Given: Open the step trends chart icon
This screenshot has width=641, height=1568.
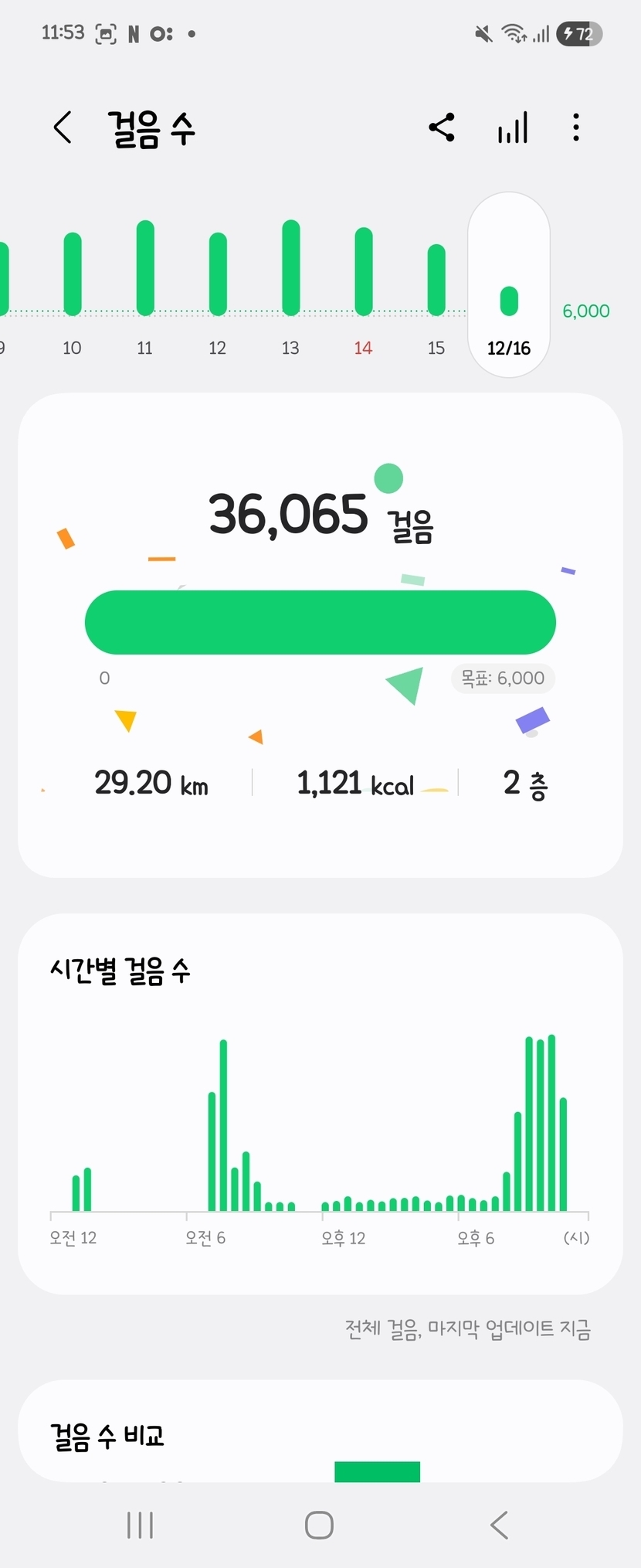Looking at the screenshot, I should tap(513, 128).
